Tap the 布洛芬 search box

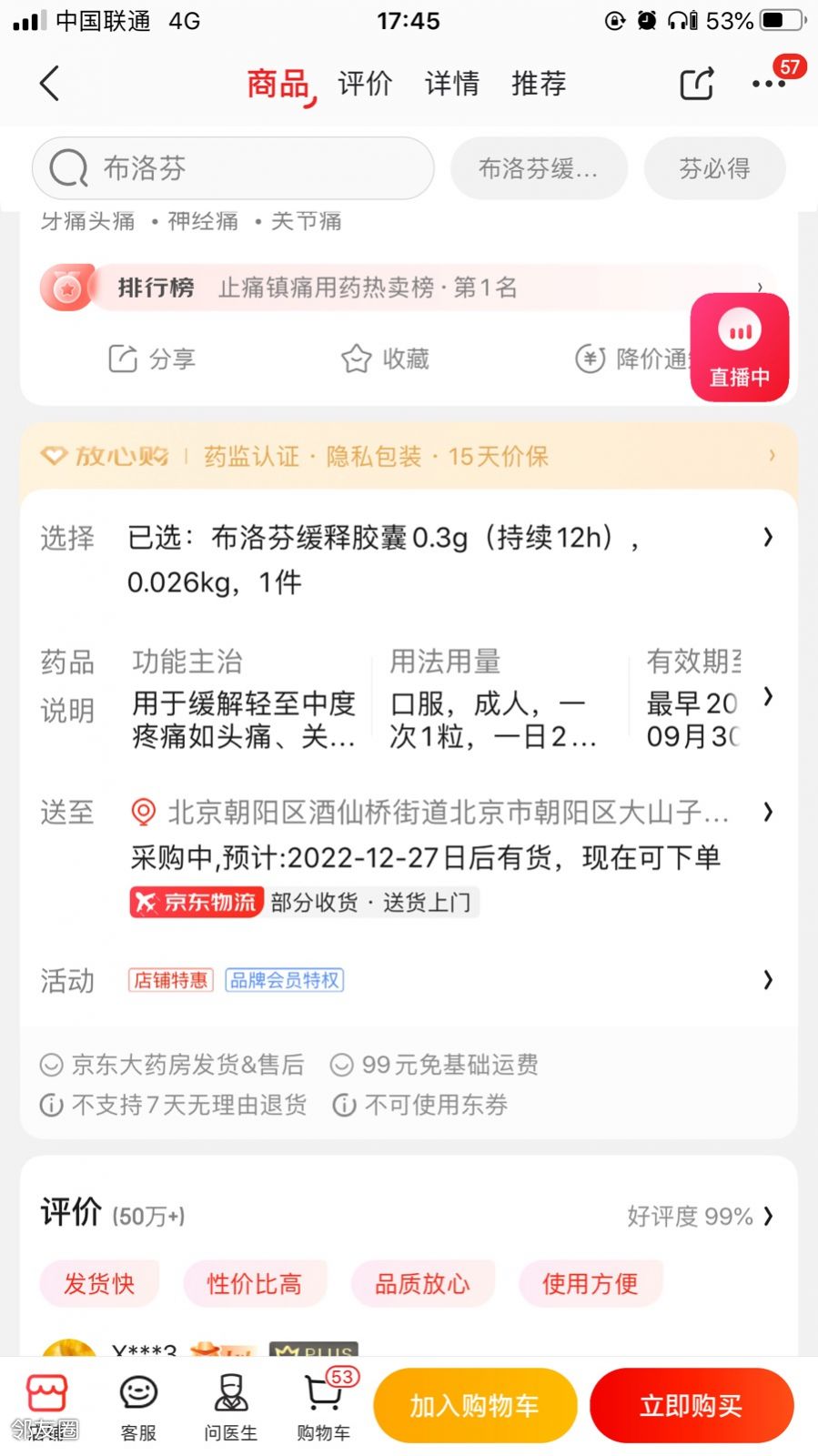233,168
